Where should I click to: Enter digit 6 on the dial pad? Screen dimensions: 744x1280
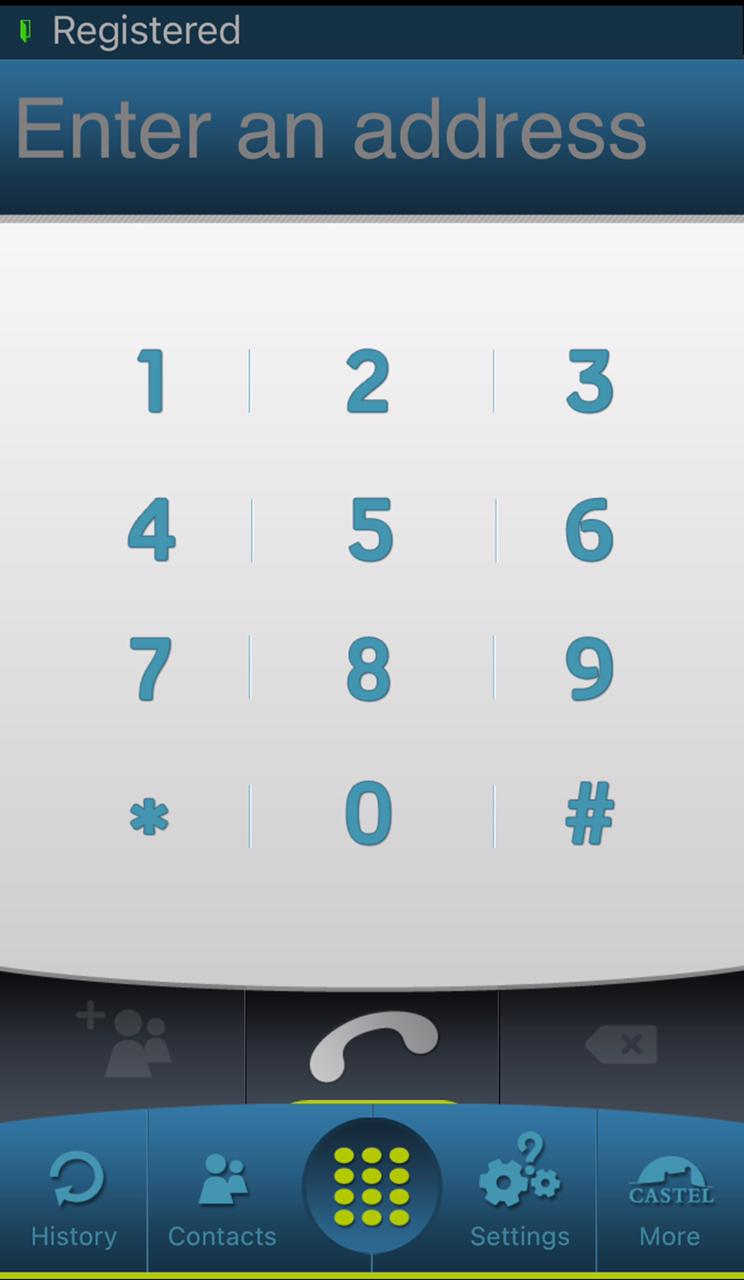pos(589,530)
